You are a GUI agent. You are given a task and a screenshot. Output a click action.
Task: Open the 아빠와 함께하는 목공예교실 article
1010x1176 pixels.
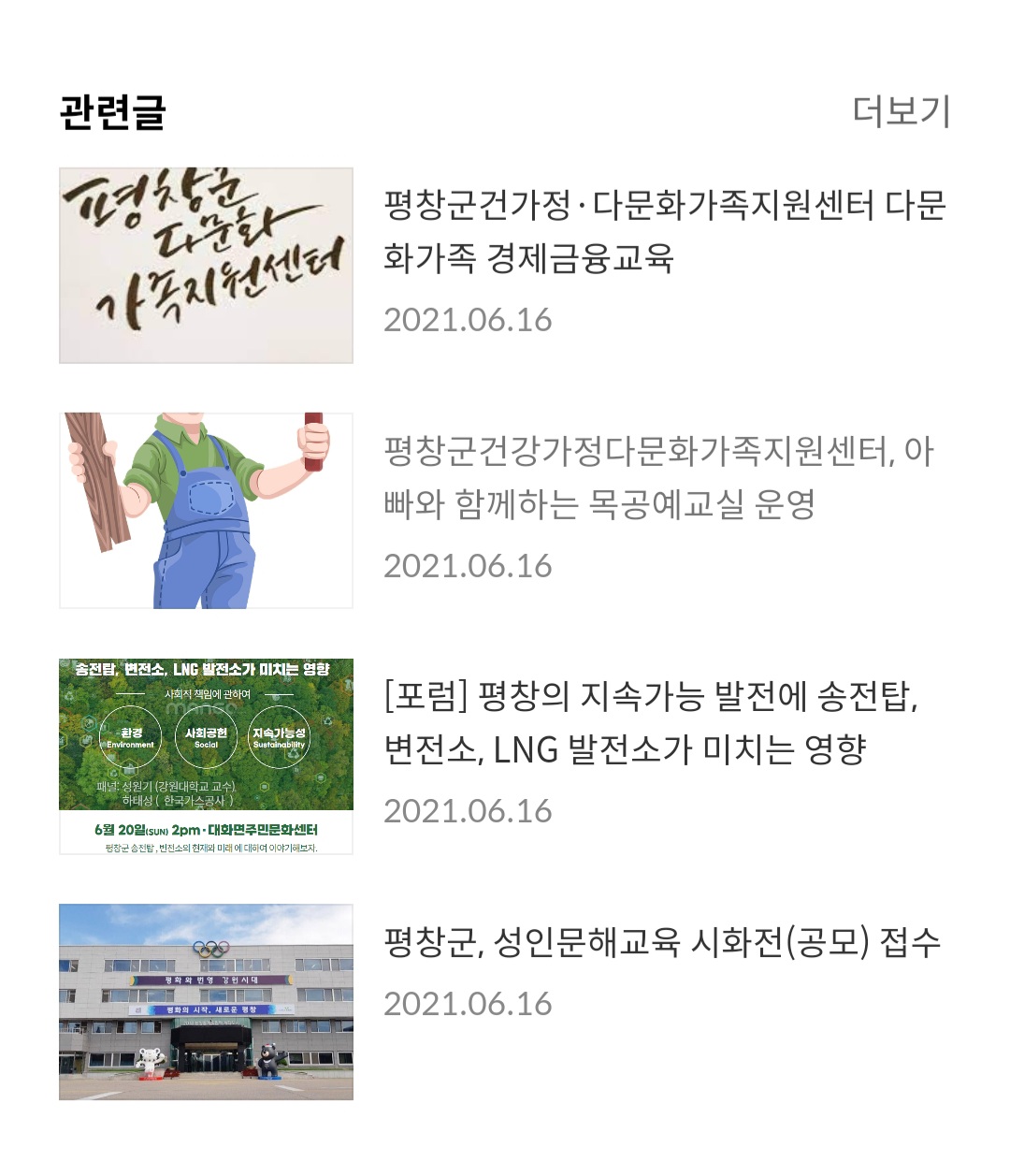(658, 477)
